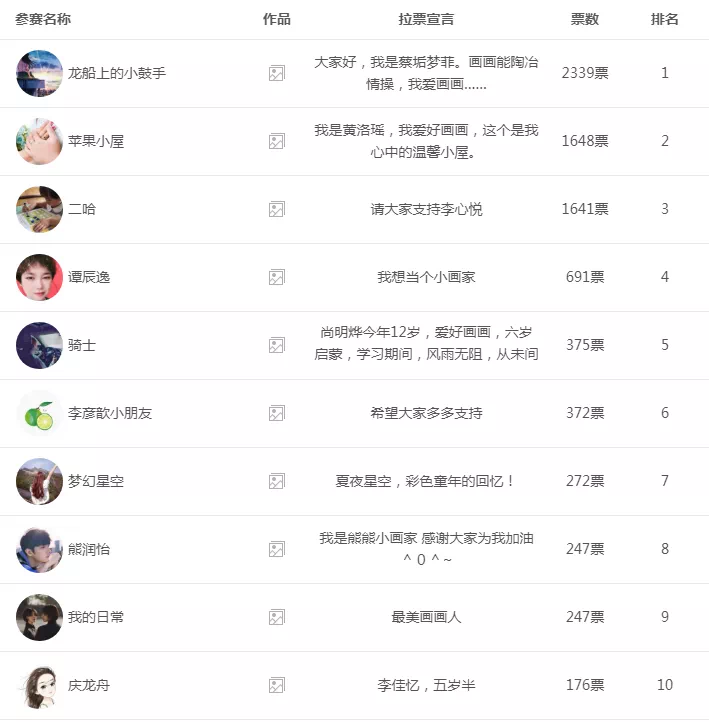This screenshot has height=722, width=709.
Task: Open the 庆龙舟 artwork picture
Action: pos(277,685)
